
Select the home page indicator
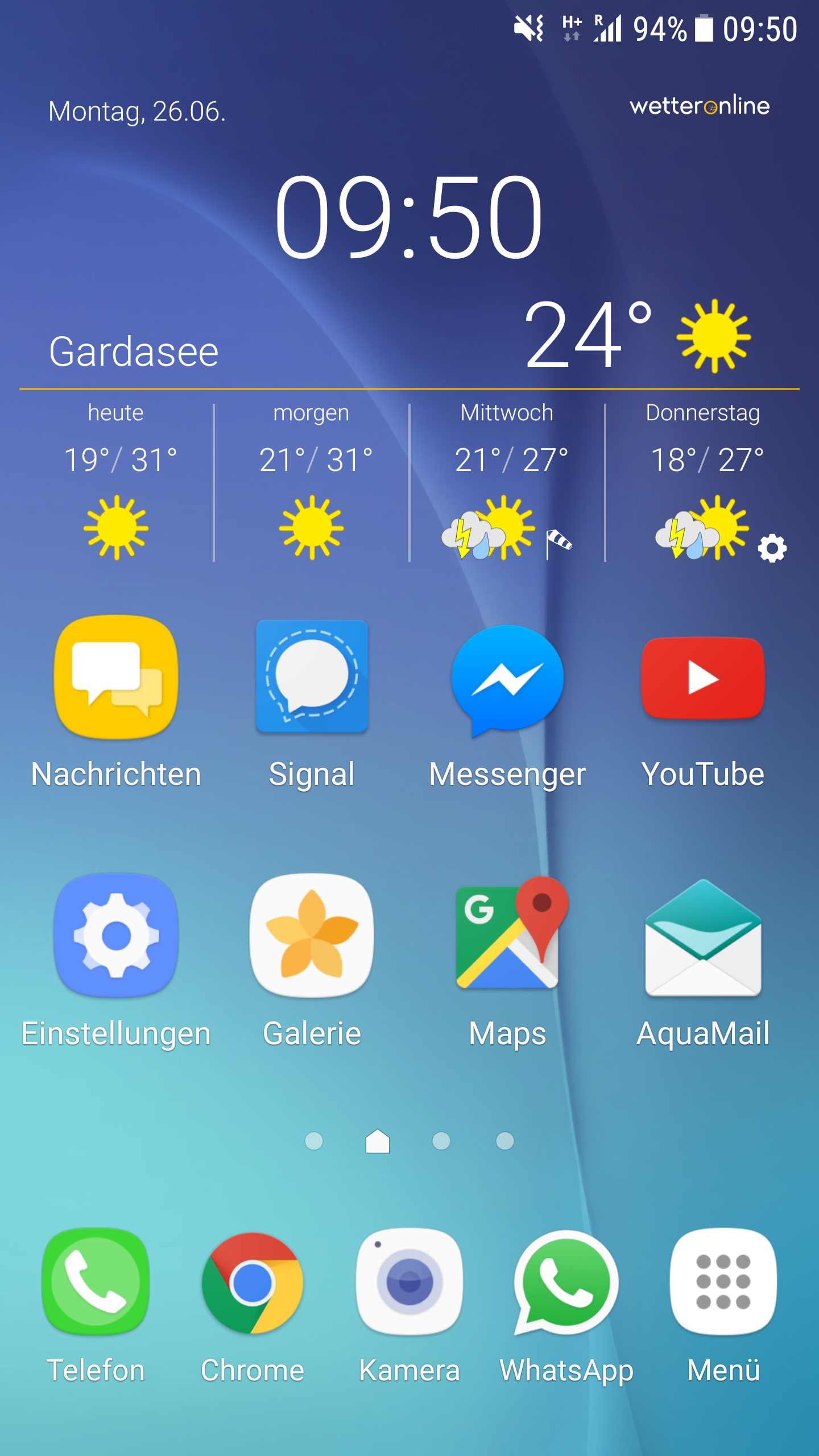[x=378, y=1141]
